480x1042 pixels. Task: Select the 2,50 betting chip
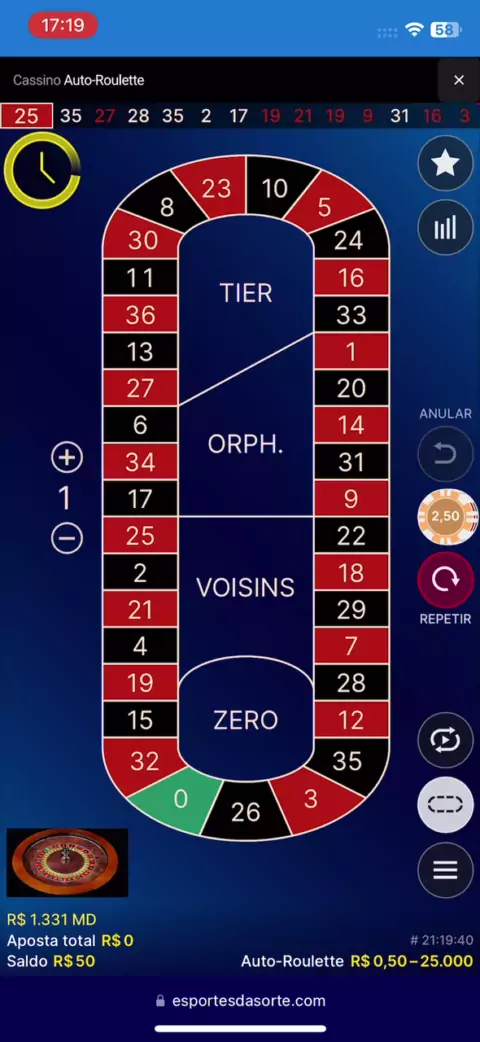click(447, 516)
